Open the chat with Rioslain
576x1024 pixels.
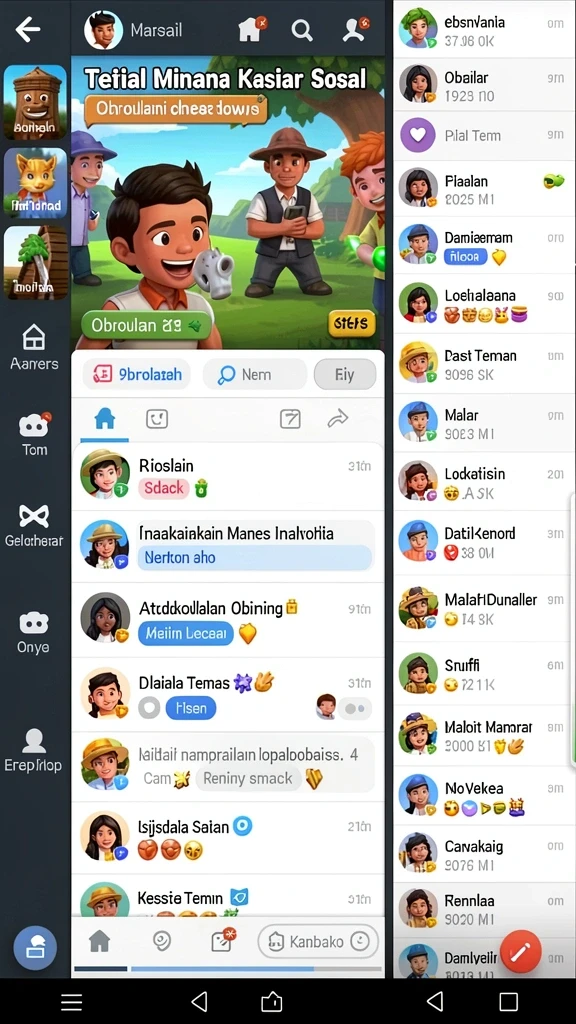[x=227, y=476]
